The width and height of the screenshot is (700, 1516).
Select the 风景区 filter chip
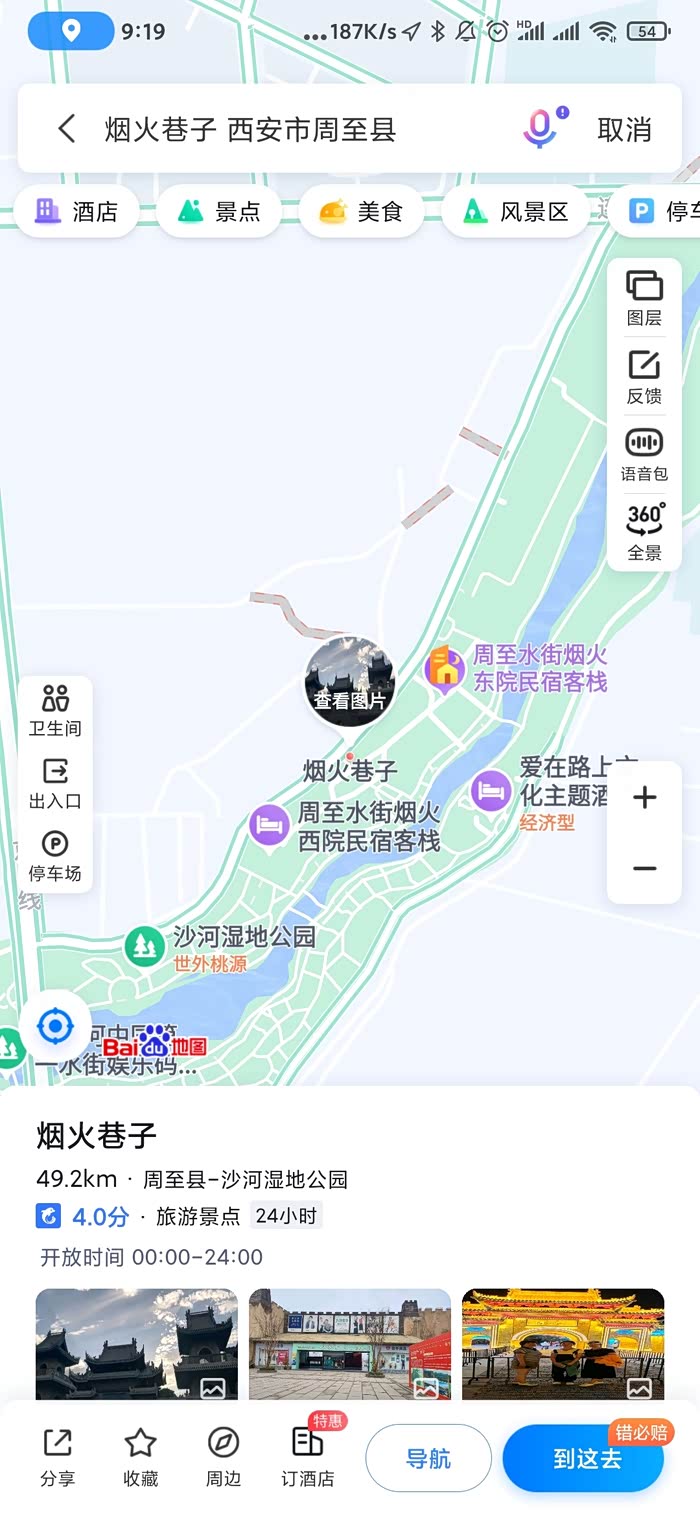pos(515,211)
